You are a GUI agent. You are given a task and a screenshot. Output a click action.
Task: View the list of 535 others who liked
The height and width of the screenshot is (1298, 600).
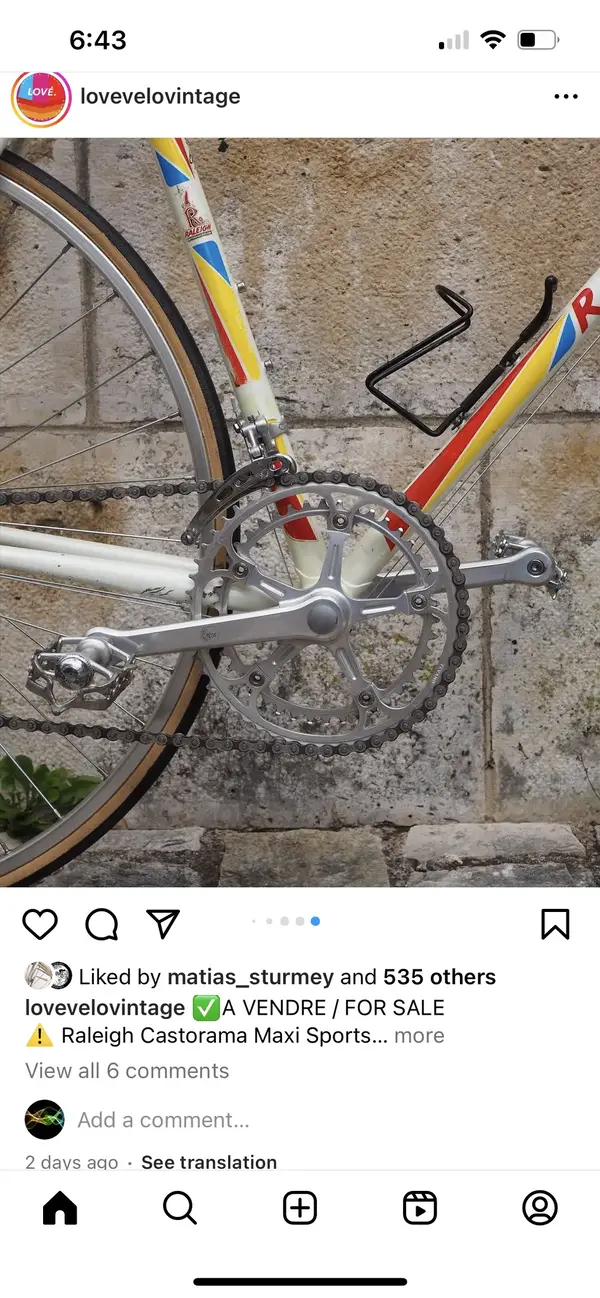pos(439,977)
